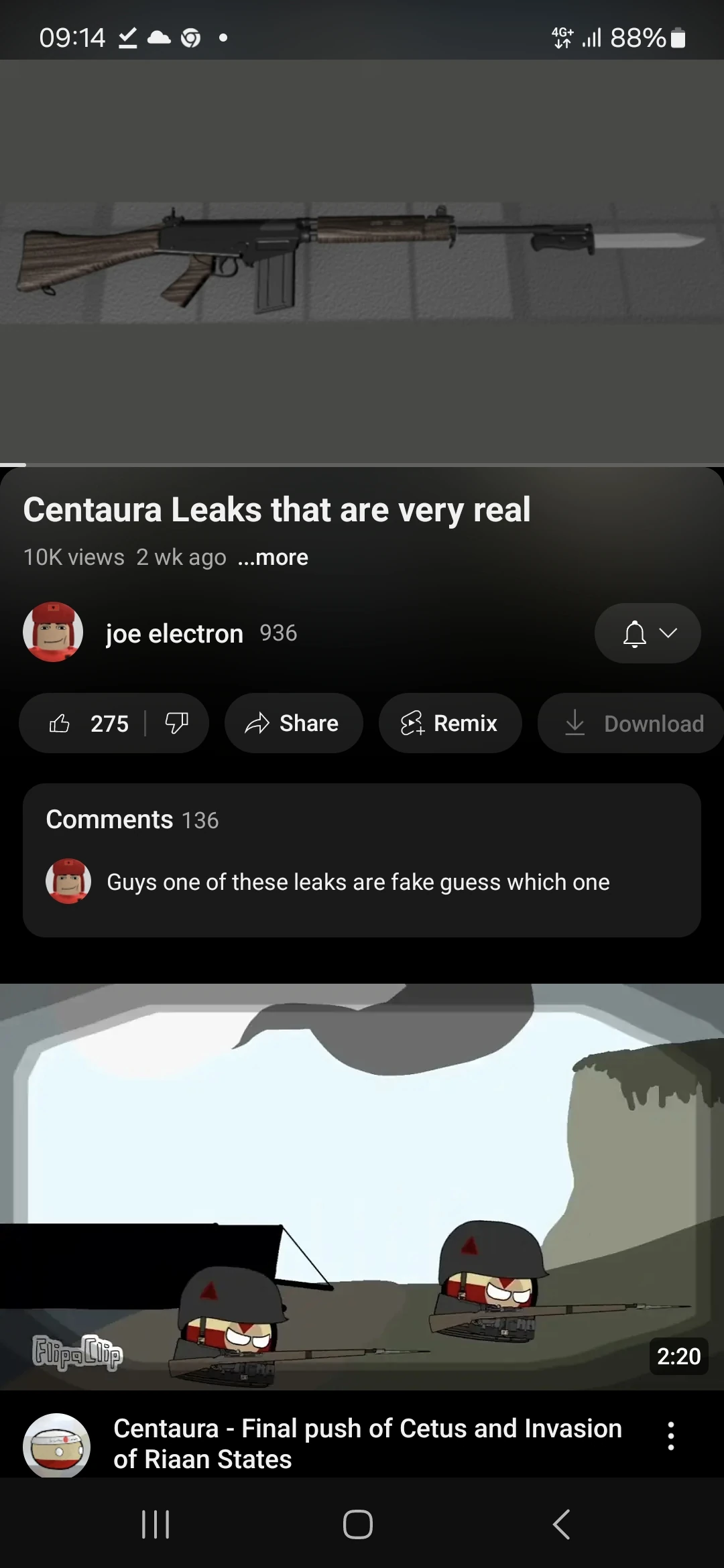Open joe electron's channel
This screenshot has height=1568, width=724.
pos(174,633)
